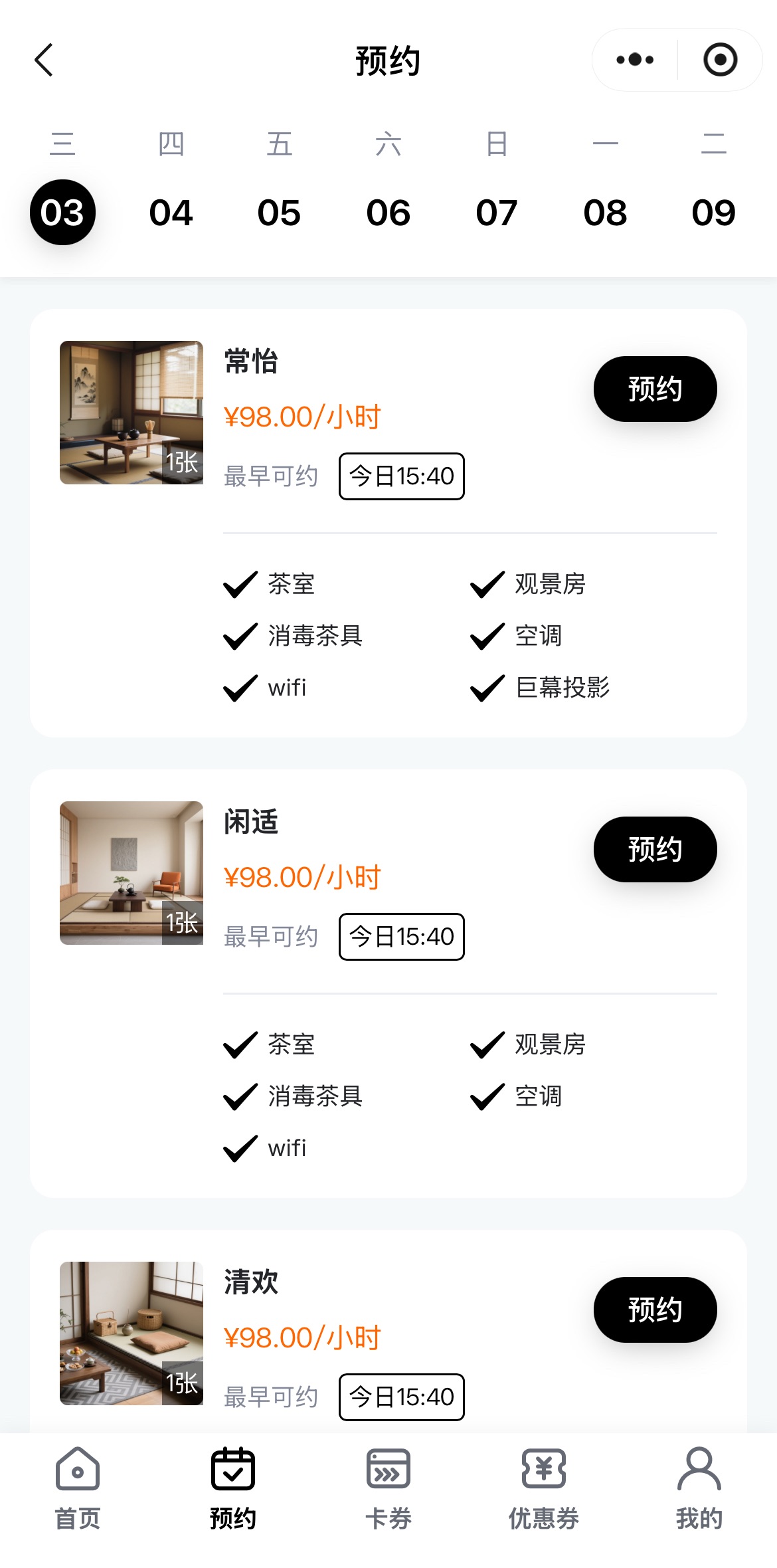Book the 清欢 tea room
Viewport: 777px width, 1568px height.
pos(655,1310)
